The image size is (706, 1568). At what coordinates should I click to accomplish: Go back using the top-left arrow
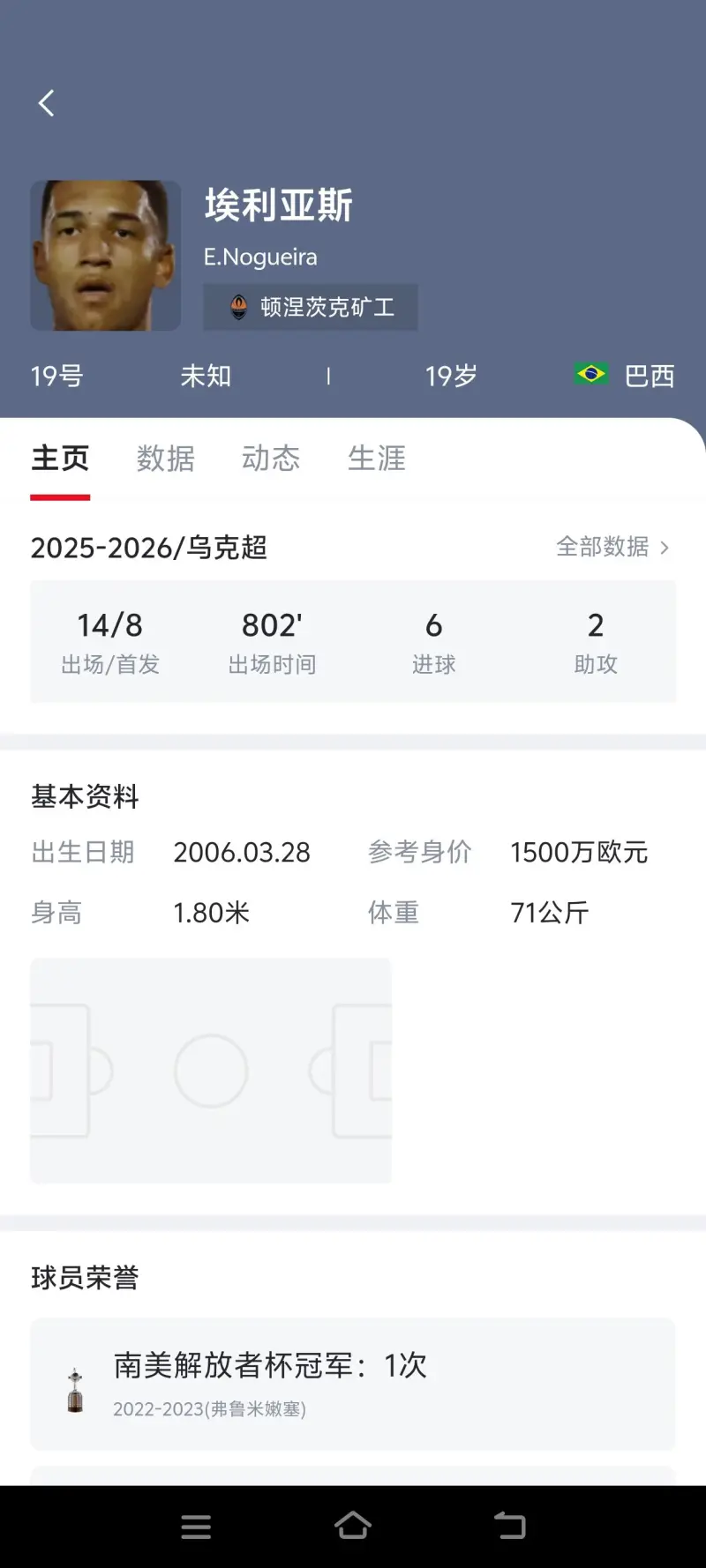pyautogui.click(x=47, y=103)
